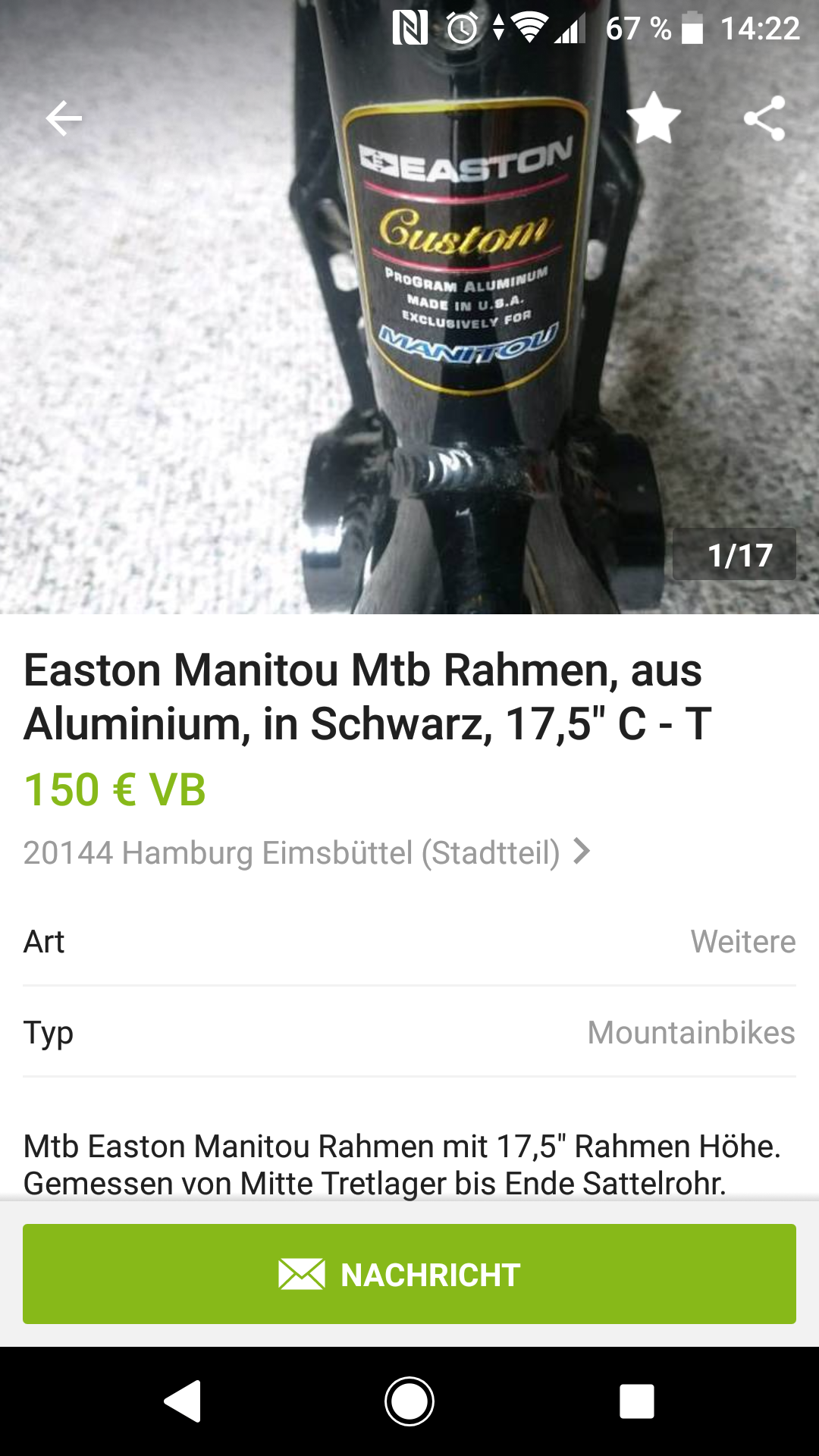819x1456 pixels.
Task: Go back using the top arrow
Action: click(64, 118)
